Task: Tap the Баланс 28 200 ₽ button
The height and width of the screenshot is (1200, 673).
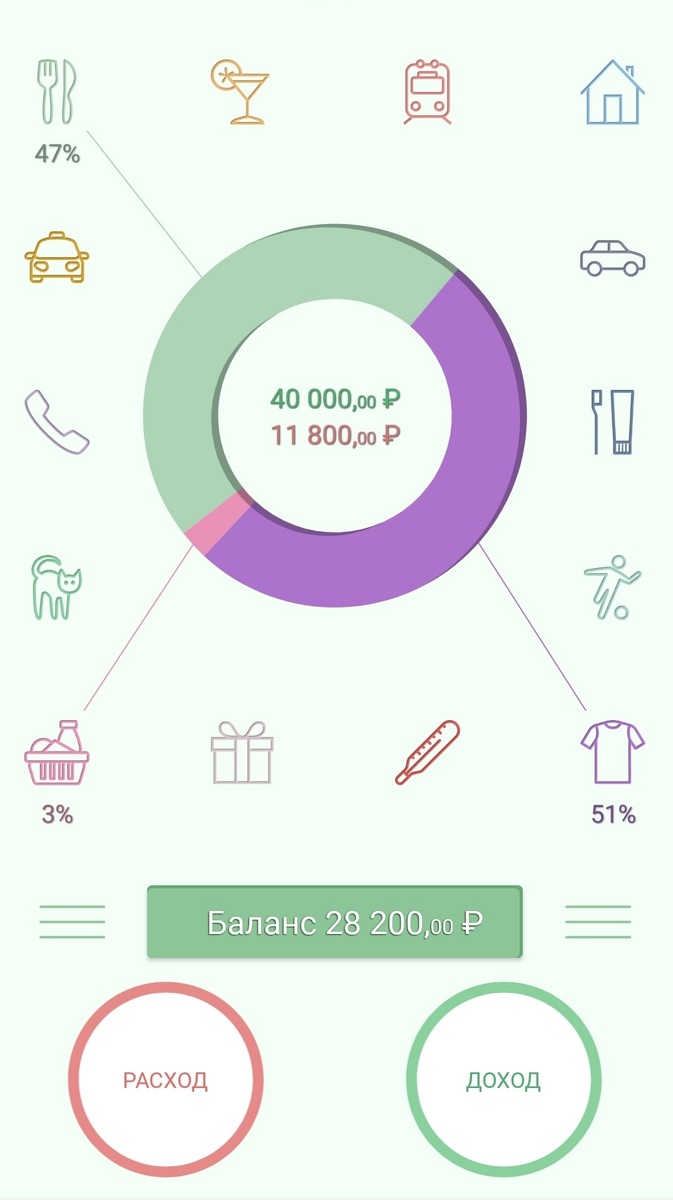Action: pyautogui.click(x=335, y=922)
